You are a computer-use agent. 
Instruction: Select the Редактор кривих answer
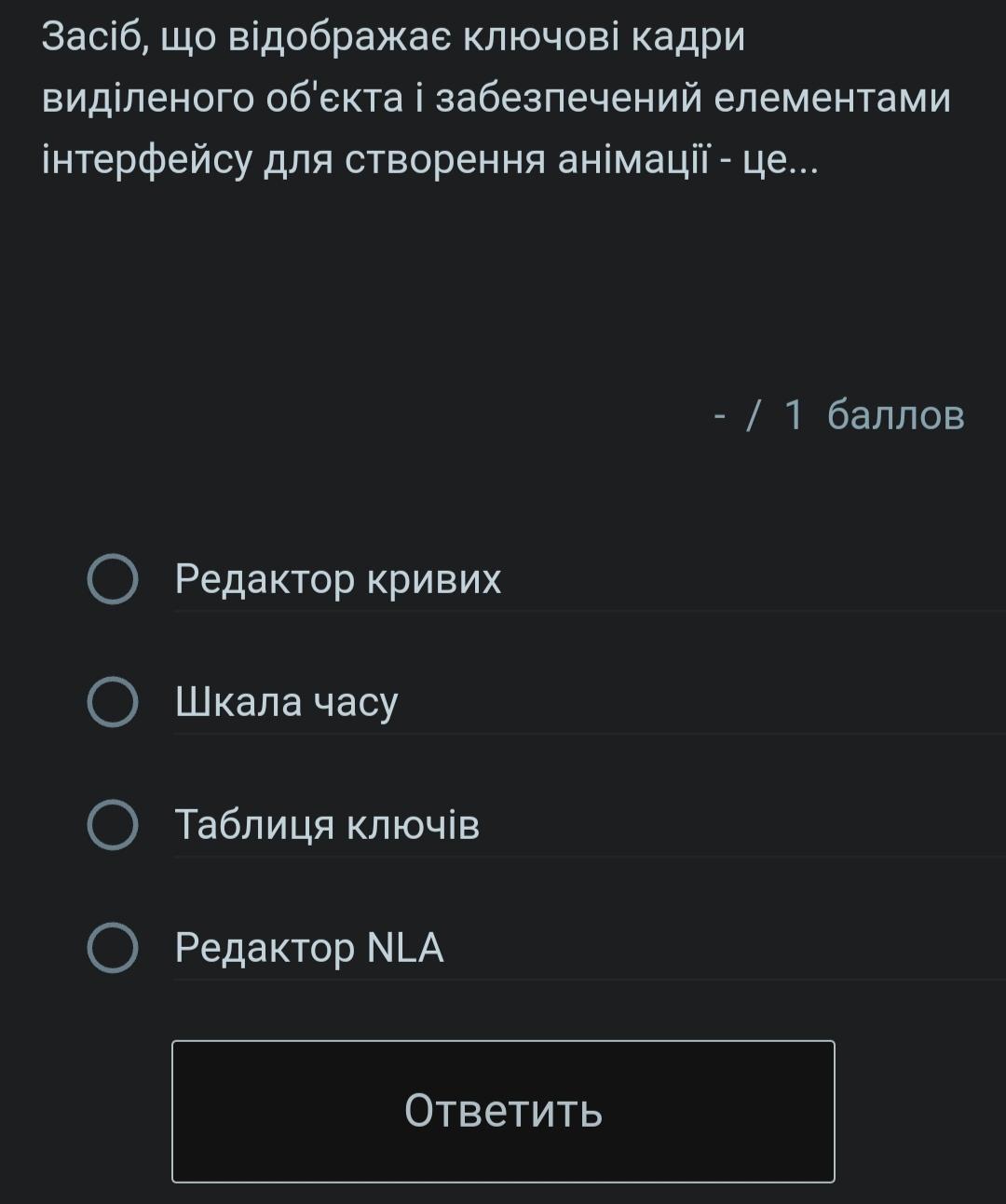tap(113, 579)
